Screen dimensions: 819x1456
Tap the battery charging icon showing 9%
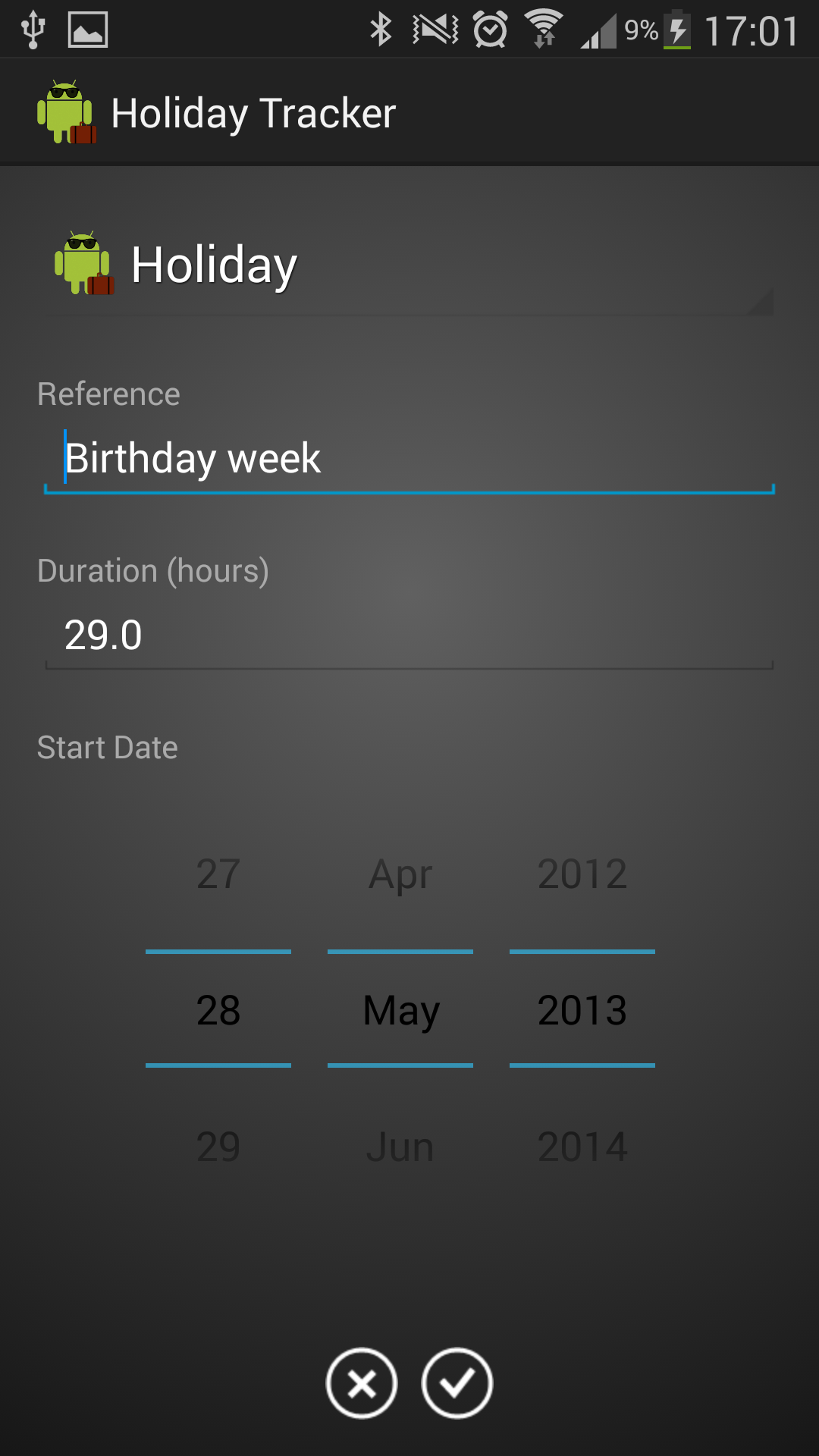click(677, 29)
